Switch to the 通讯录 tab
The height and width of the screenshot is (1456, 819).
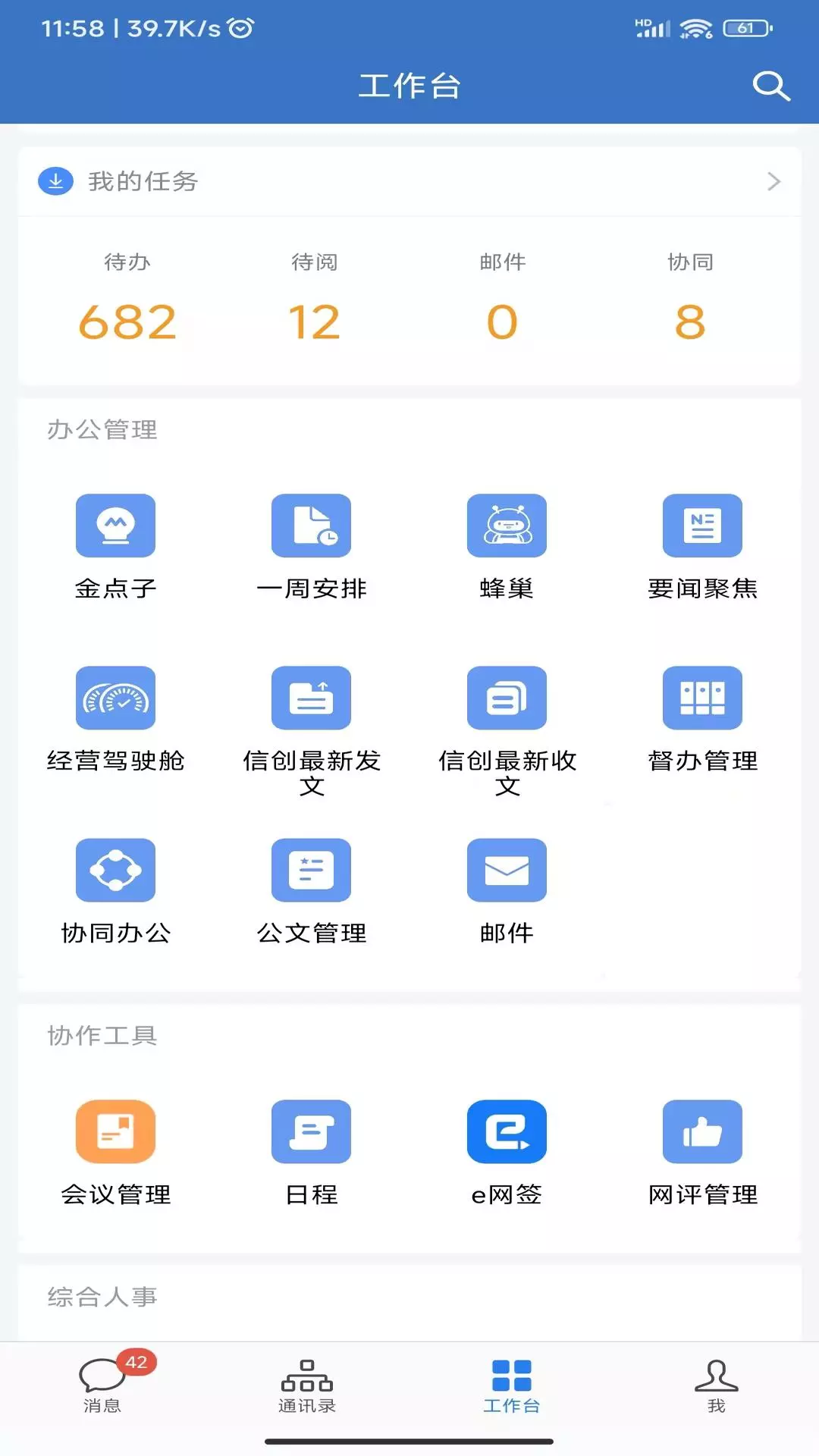pyautogui.click(x=307, y=1385)
